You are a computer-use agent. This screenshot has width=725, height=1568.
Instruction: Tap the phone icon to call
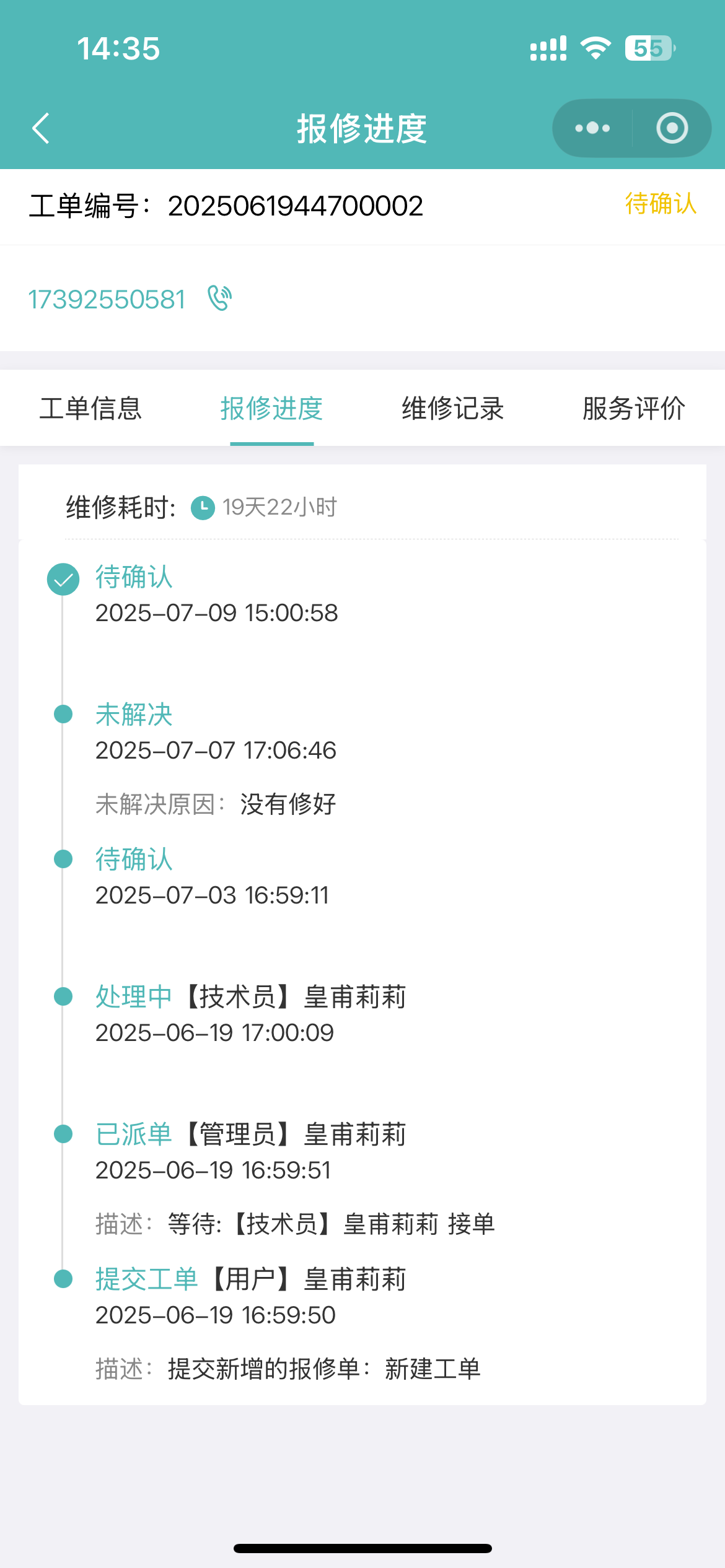click(218, 299)
